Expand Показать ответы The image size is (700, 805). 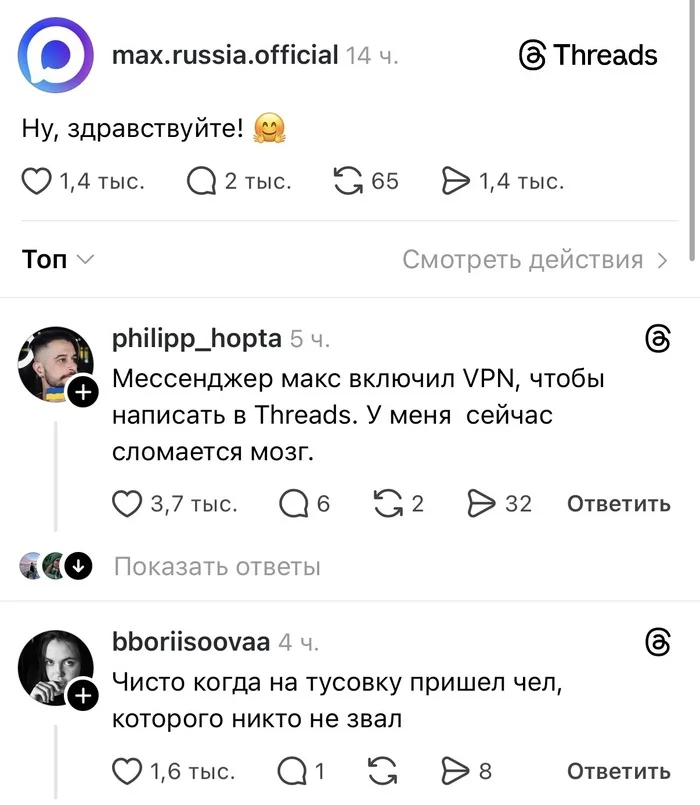[x=217, y=567]
